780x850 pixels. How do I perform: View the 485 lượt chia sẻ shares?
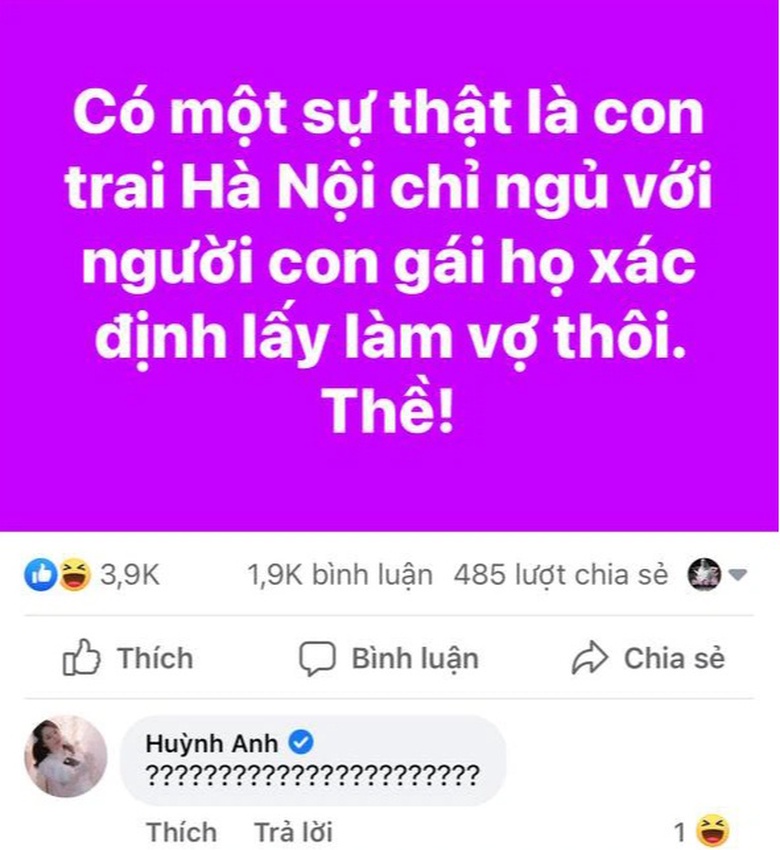pyautogui.click(x=559, y=575)
